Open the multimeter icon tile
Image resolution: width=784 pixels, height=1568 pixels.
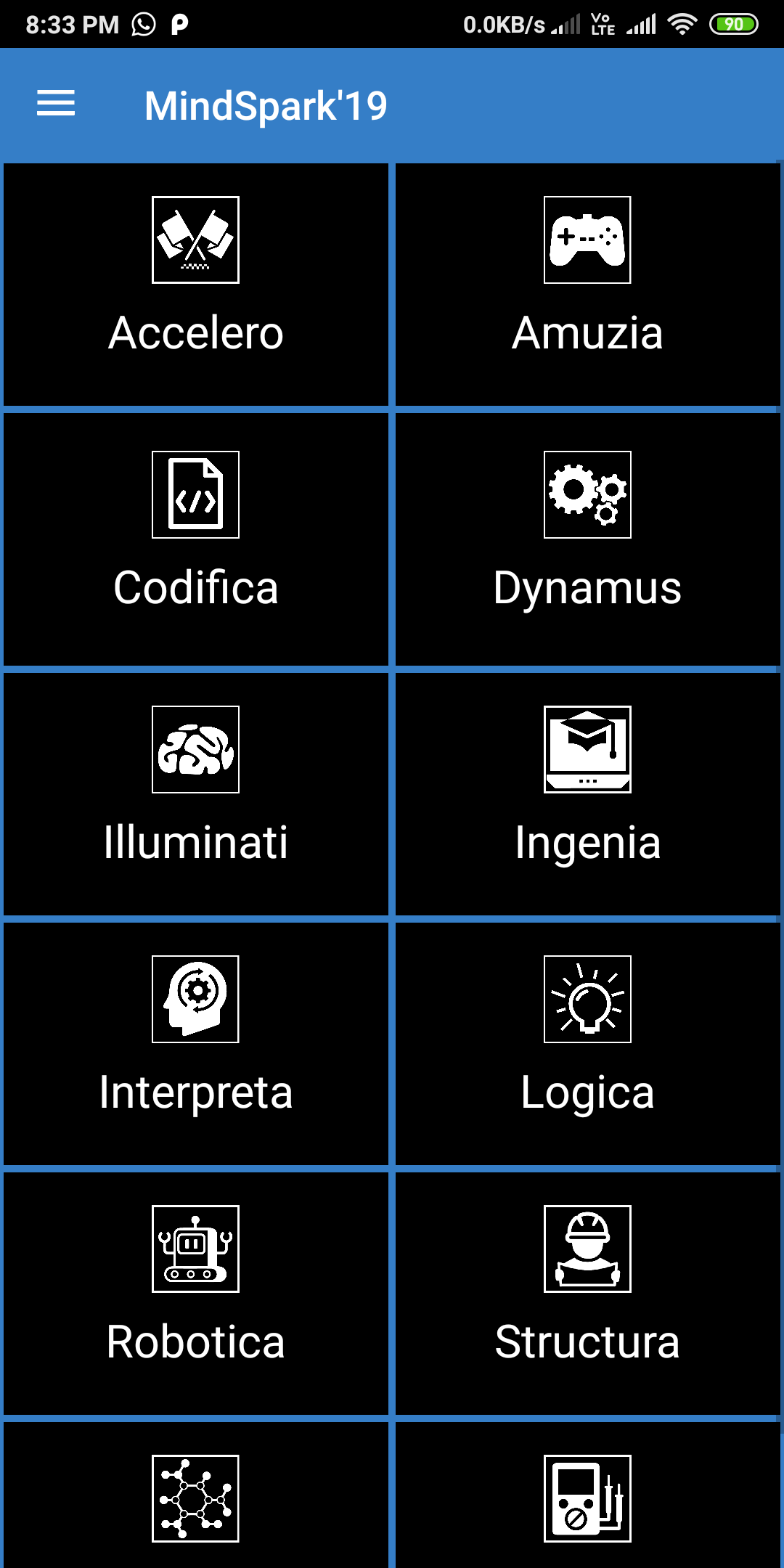tap(587, 1495)
